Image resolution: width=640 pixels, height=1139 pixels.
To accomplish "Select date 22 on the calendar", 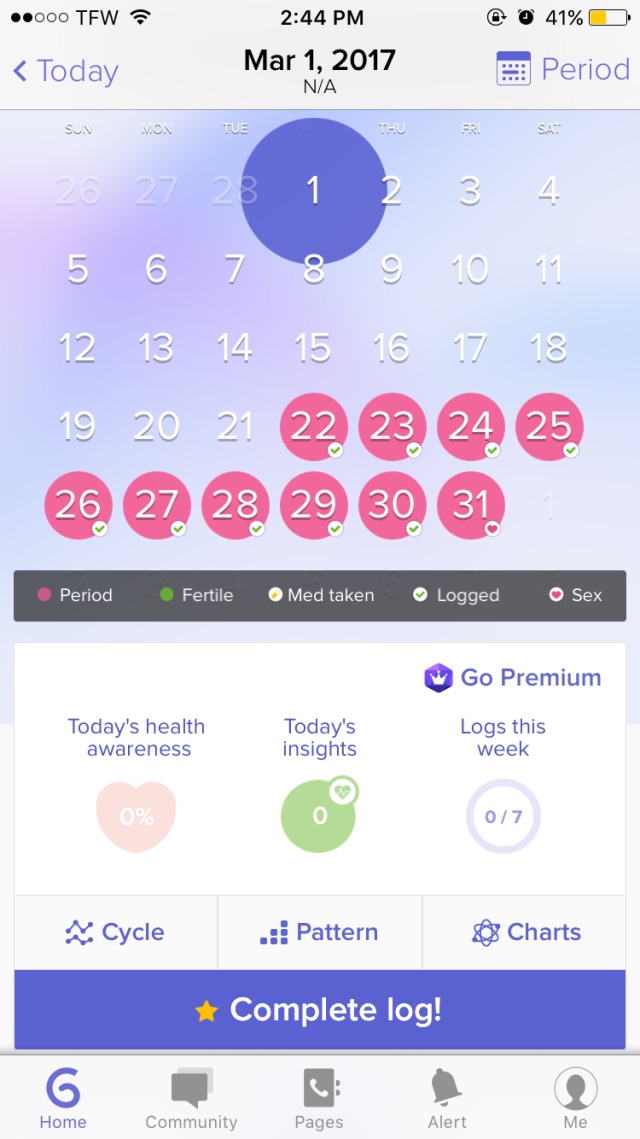I will click(x=313, y=427).
